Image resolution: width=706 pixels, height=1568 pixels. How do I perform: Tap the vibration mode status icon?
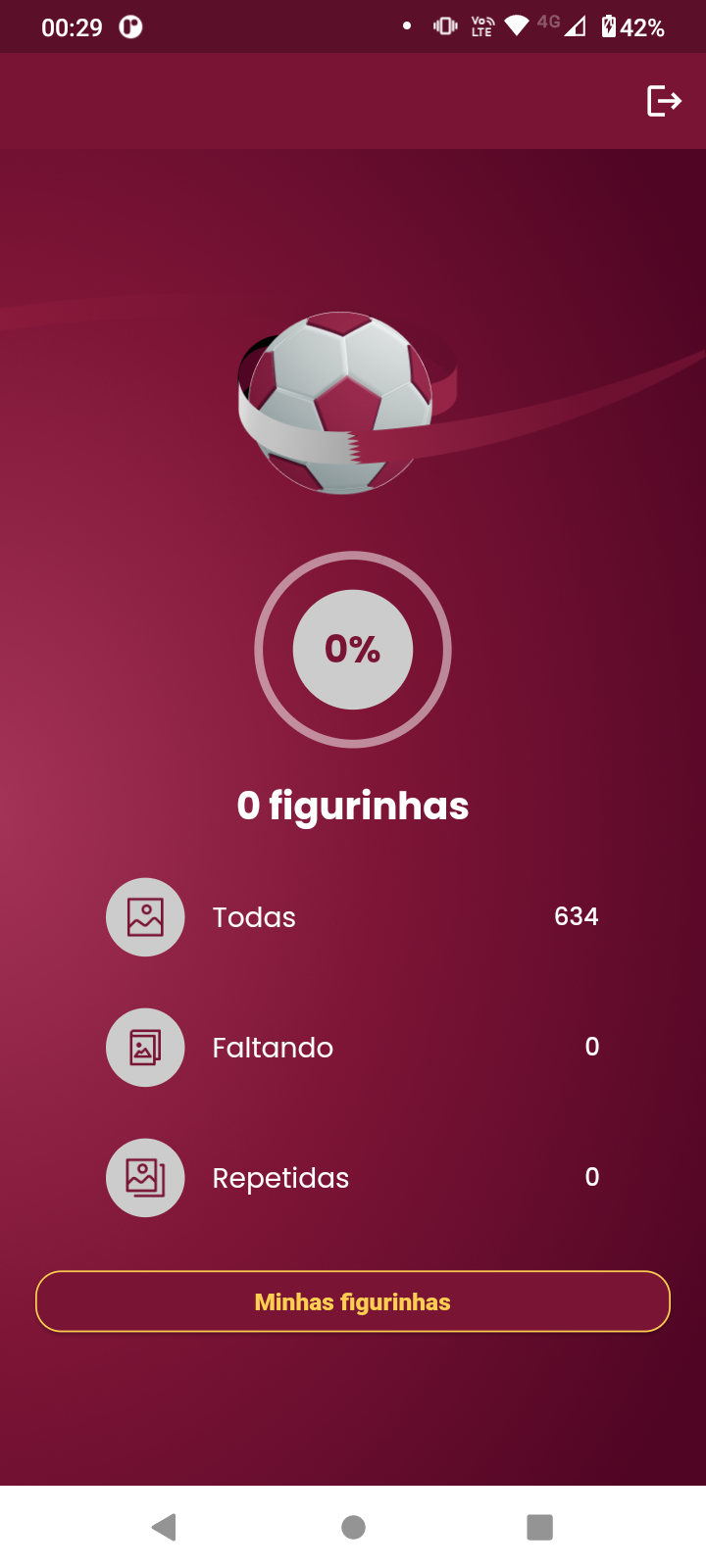pos(443,26)
